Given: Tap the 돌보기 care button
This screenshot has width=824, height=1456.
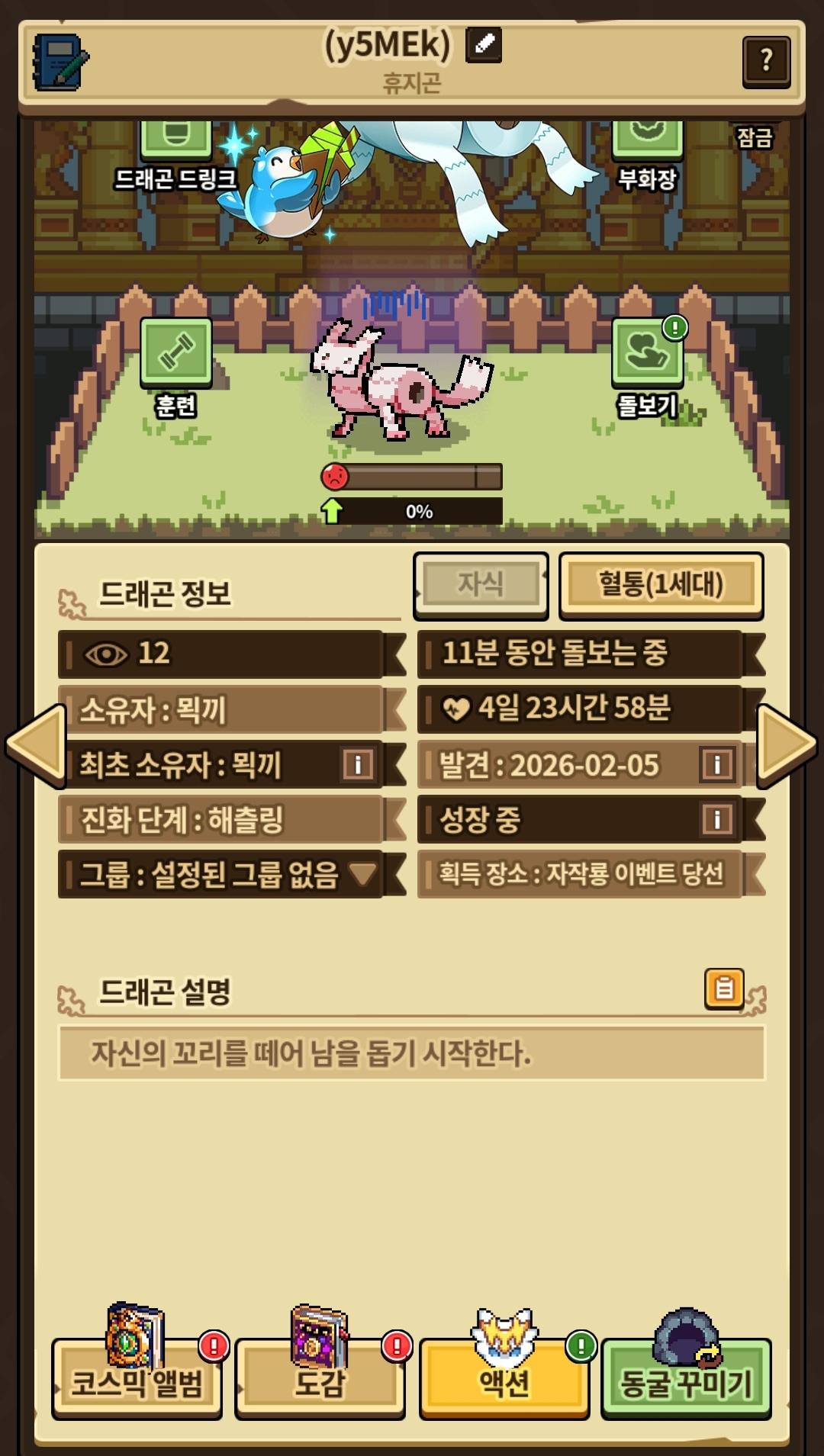Looking at the screenshot, I should pyautogui.click(x=647, y=352).
